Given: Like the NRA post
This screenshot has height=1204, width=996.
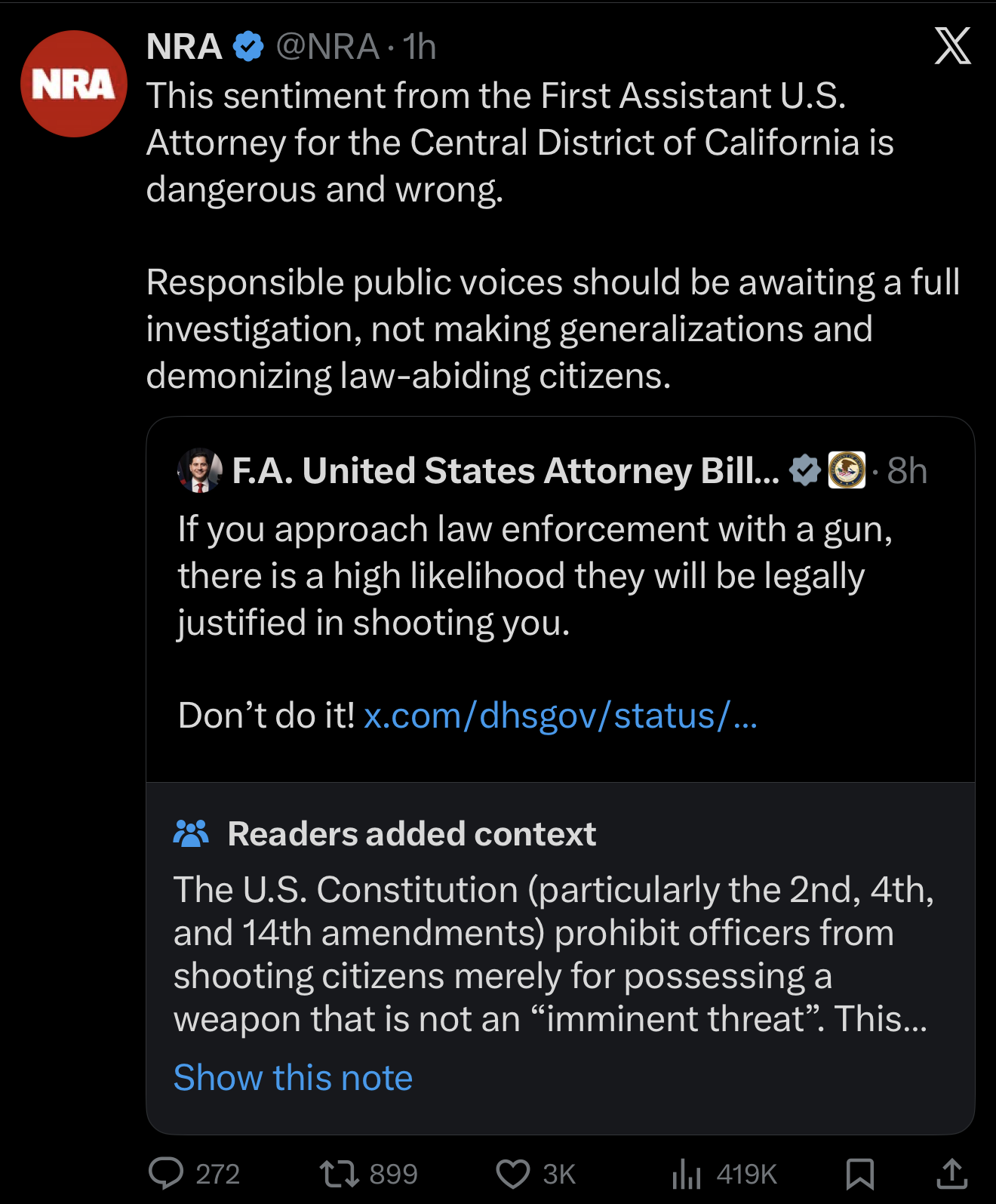Looking at the screenshot, I should pos(513,1173).
